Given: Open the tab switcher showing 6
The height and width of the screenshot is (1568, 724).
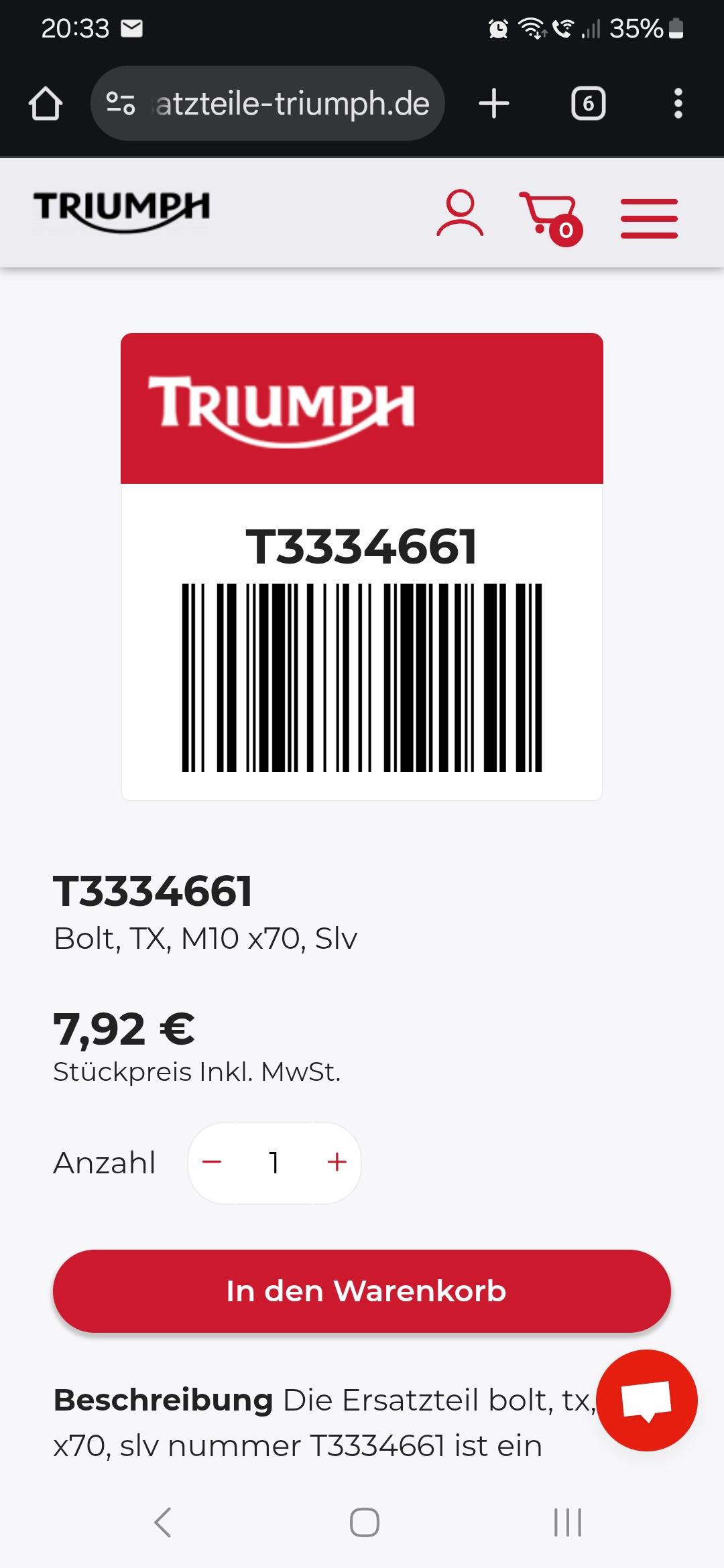Looking at the screenshot, I should coord(588,104).
